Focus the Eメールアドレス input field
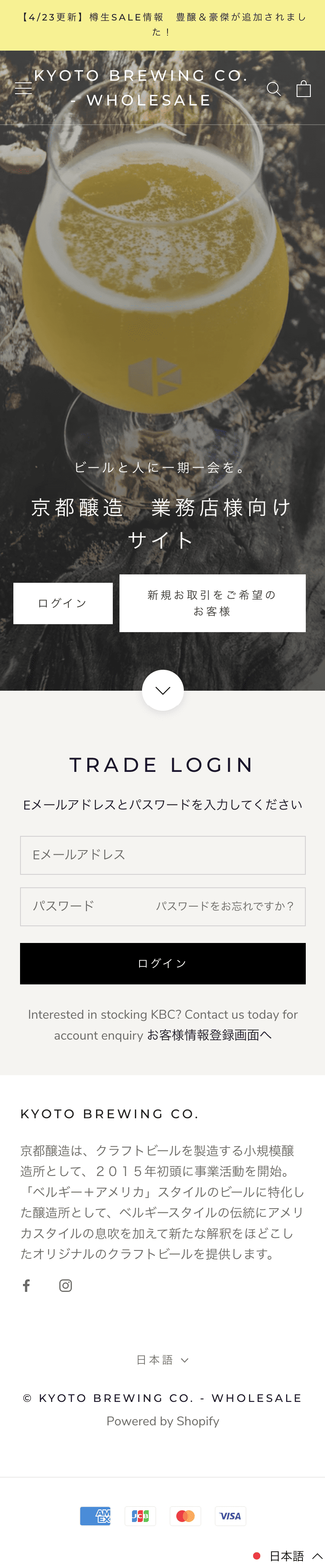 [162, 855]
